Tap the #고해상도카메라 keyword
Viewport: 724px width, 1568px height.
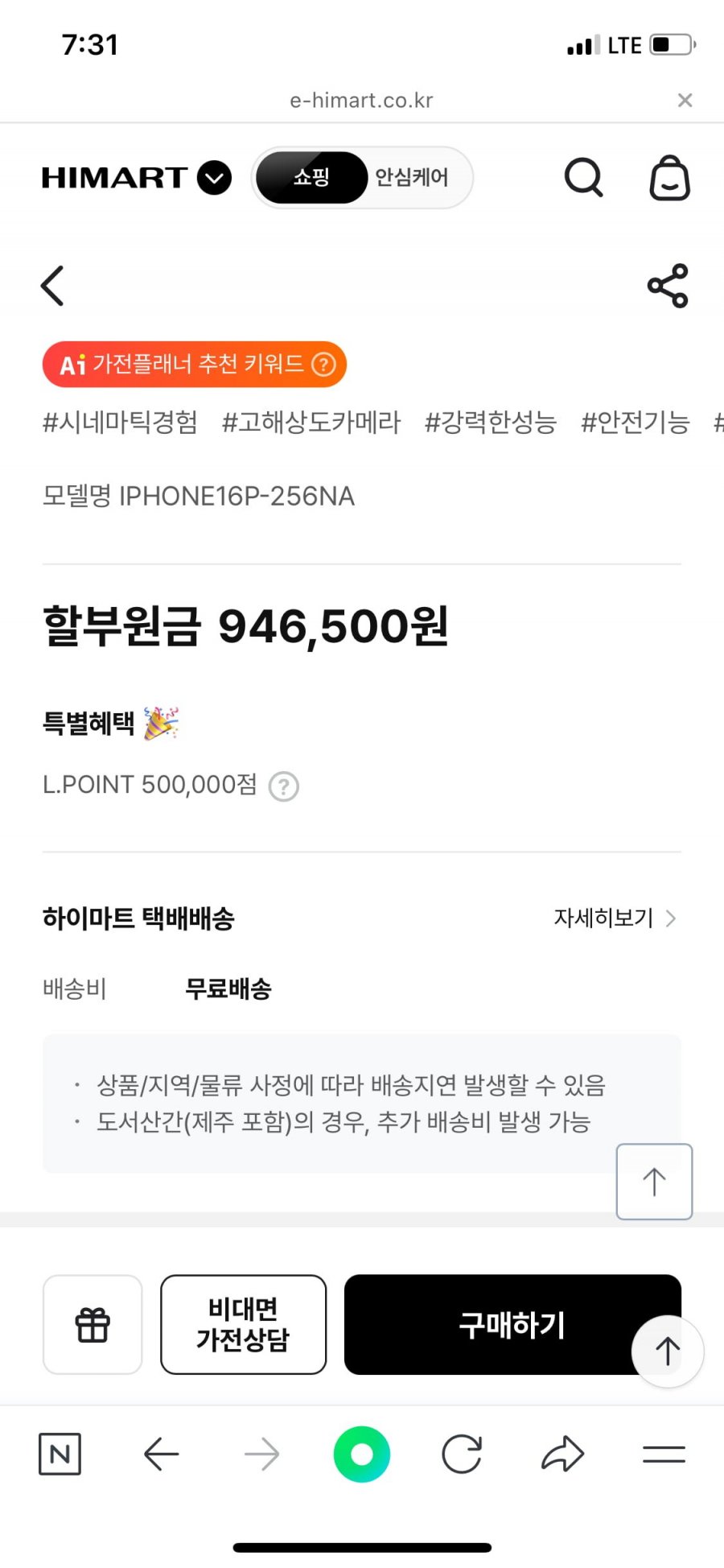(x=311, y=422)
